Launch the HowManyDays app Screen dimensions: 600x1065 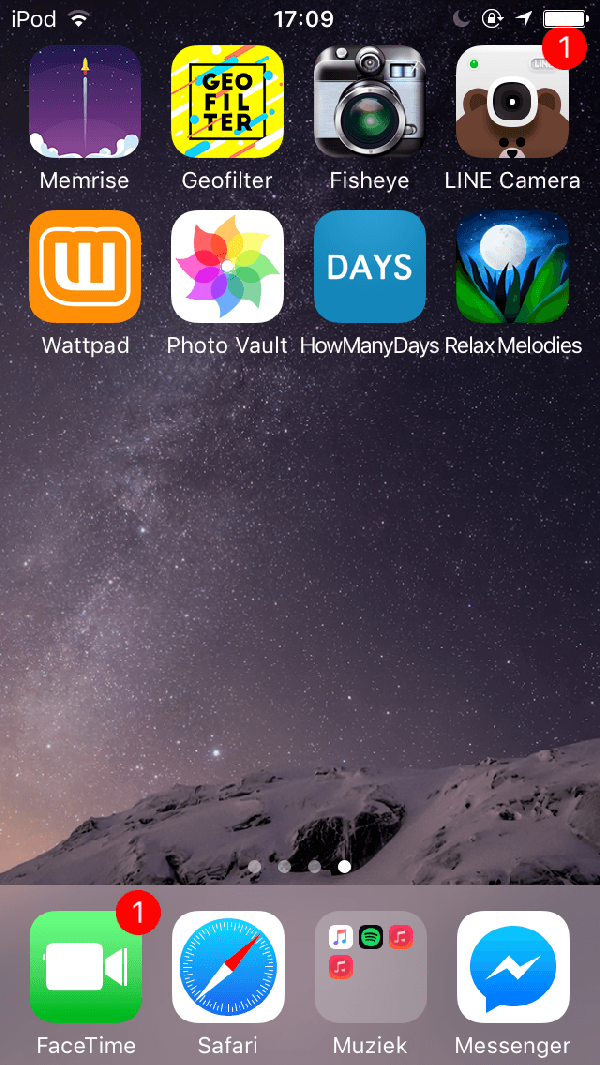tap(370, 266)
